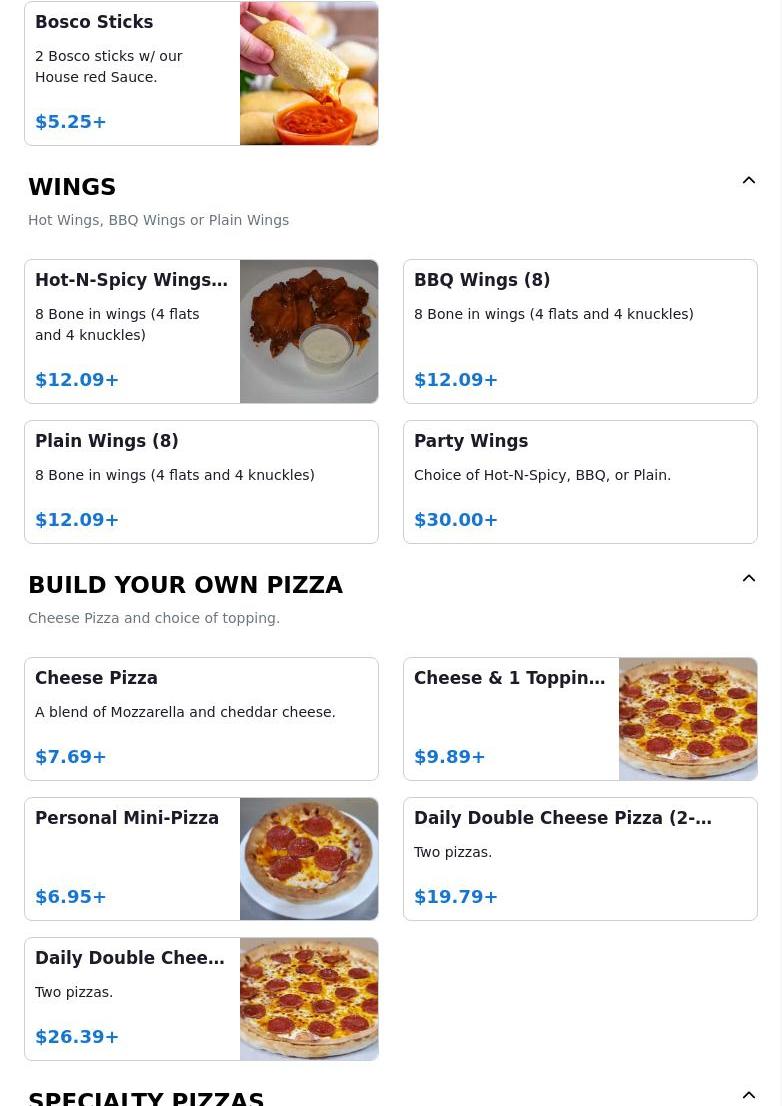View the Party Wings option

coord(580,481)
